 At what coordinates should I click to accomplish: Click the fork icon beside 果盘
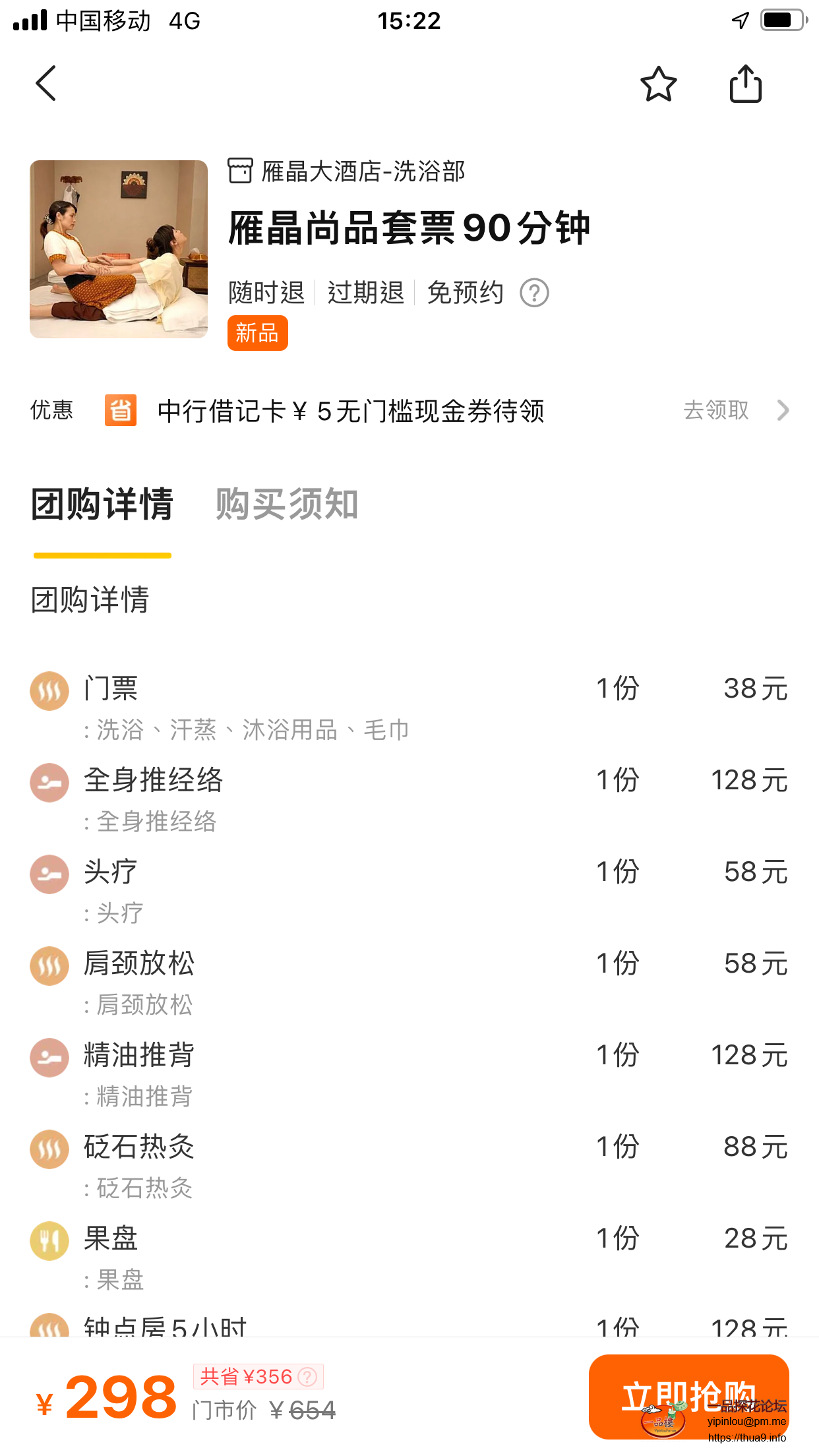(49, 1240)
